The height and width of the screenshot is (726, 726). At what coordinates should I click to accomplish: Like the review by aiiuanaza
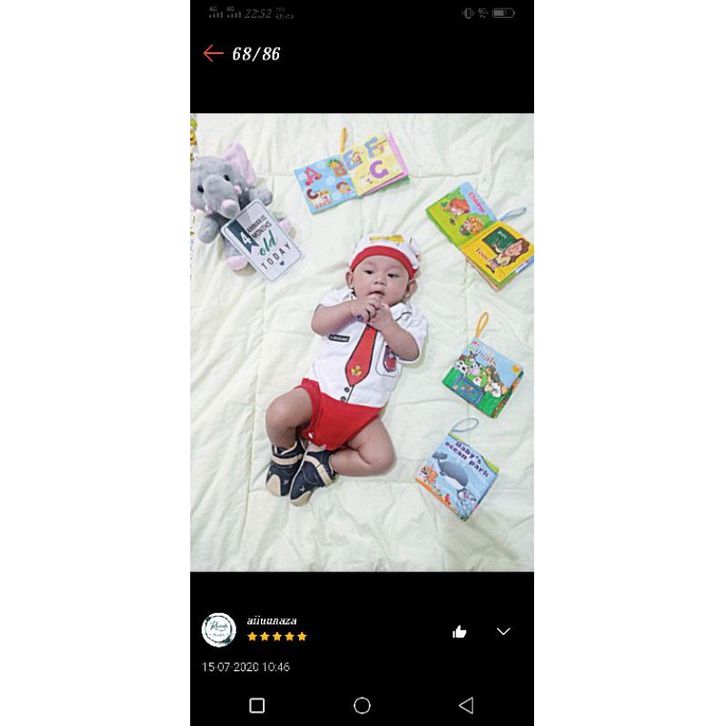[459, 631]
